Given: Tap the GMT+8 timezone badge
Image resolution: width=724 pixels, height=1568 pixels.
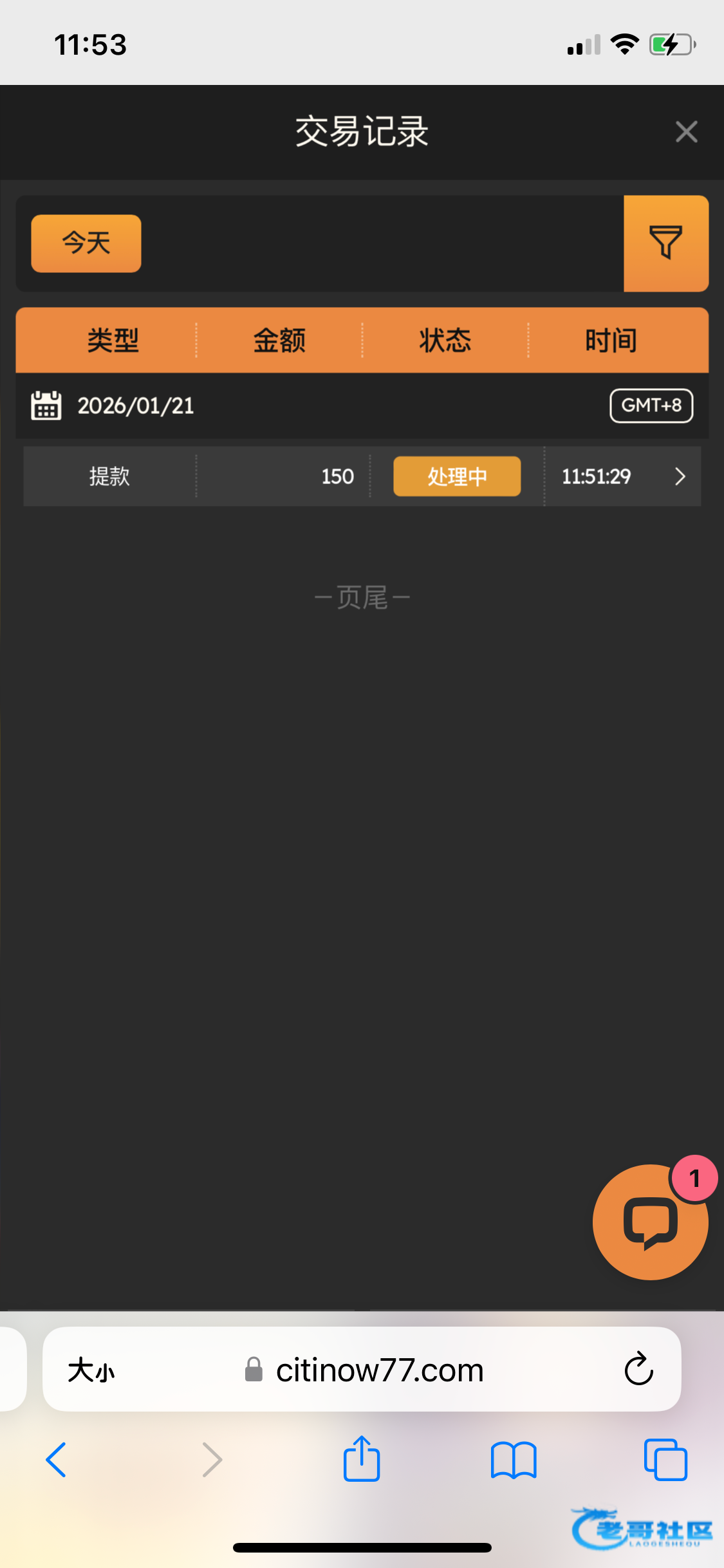Looking at the screenshot, I should [x=651, y=406].
